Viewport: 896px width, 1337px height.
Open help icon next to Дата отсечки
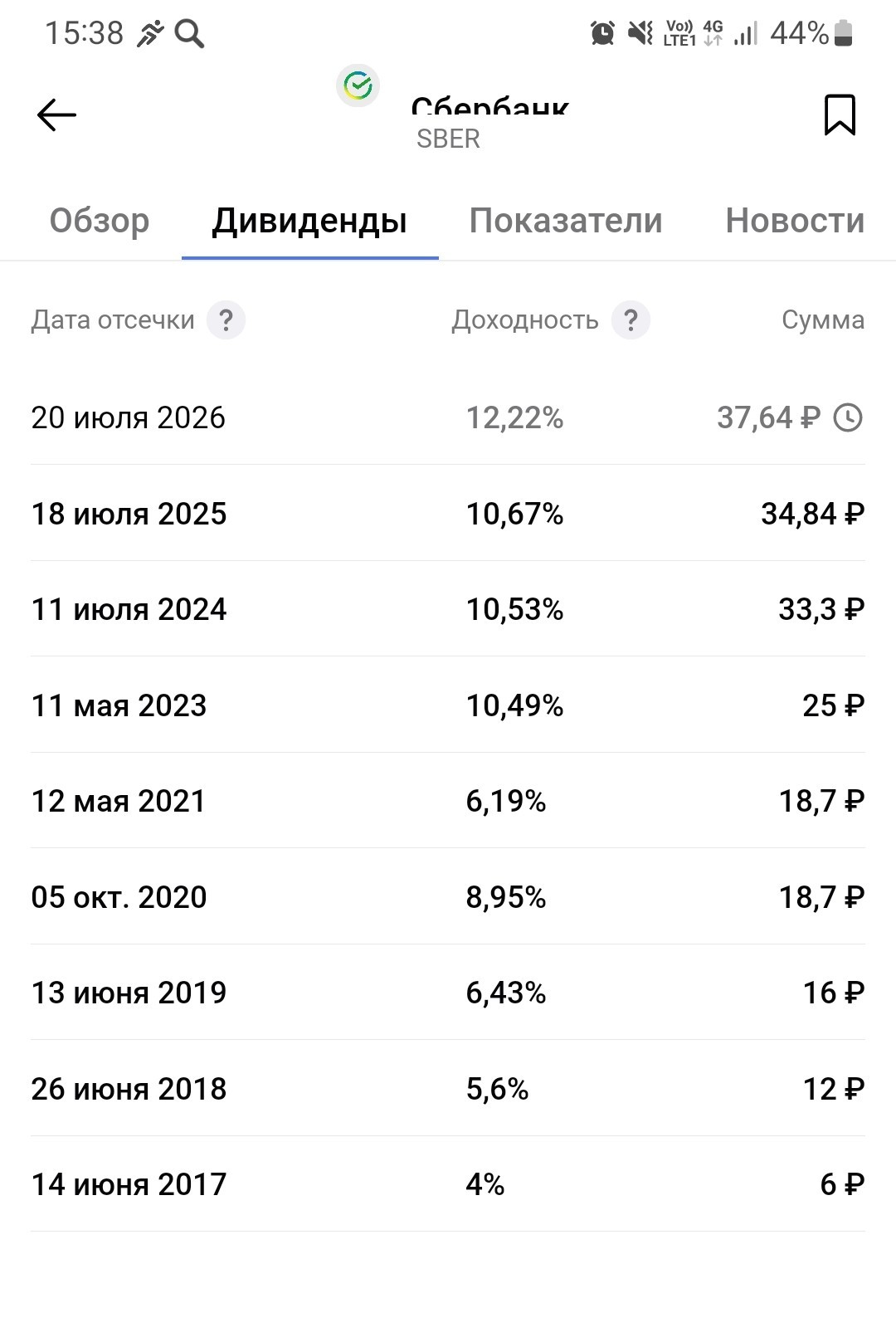226,320
